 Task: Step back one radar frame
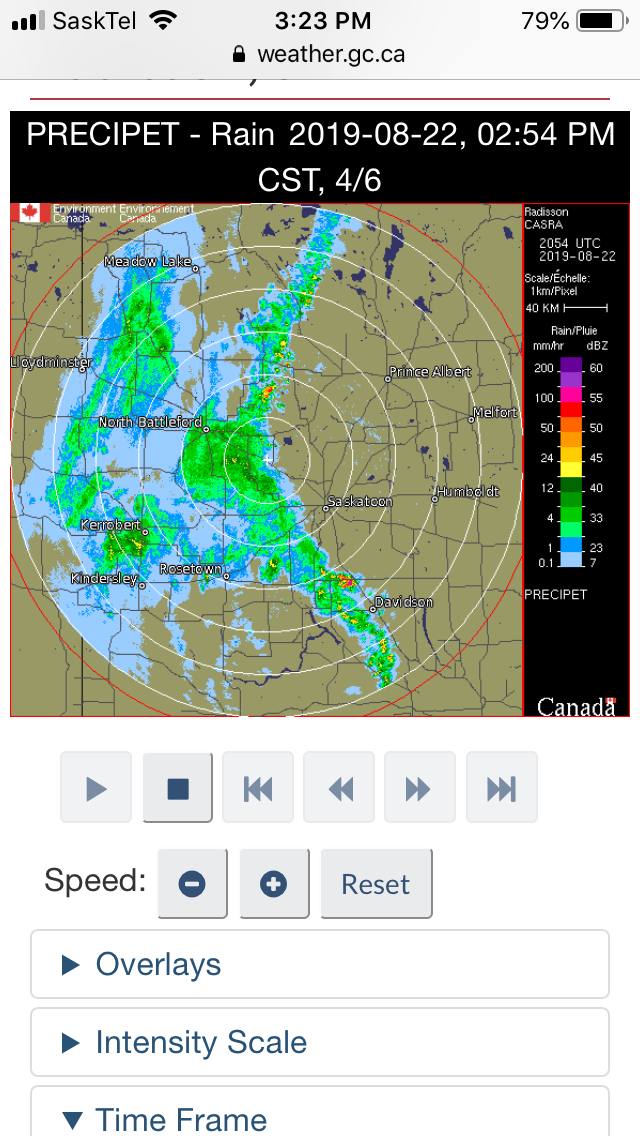tap(339, 788)
